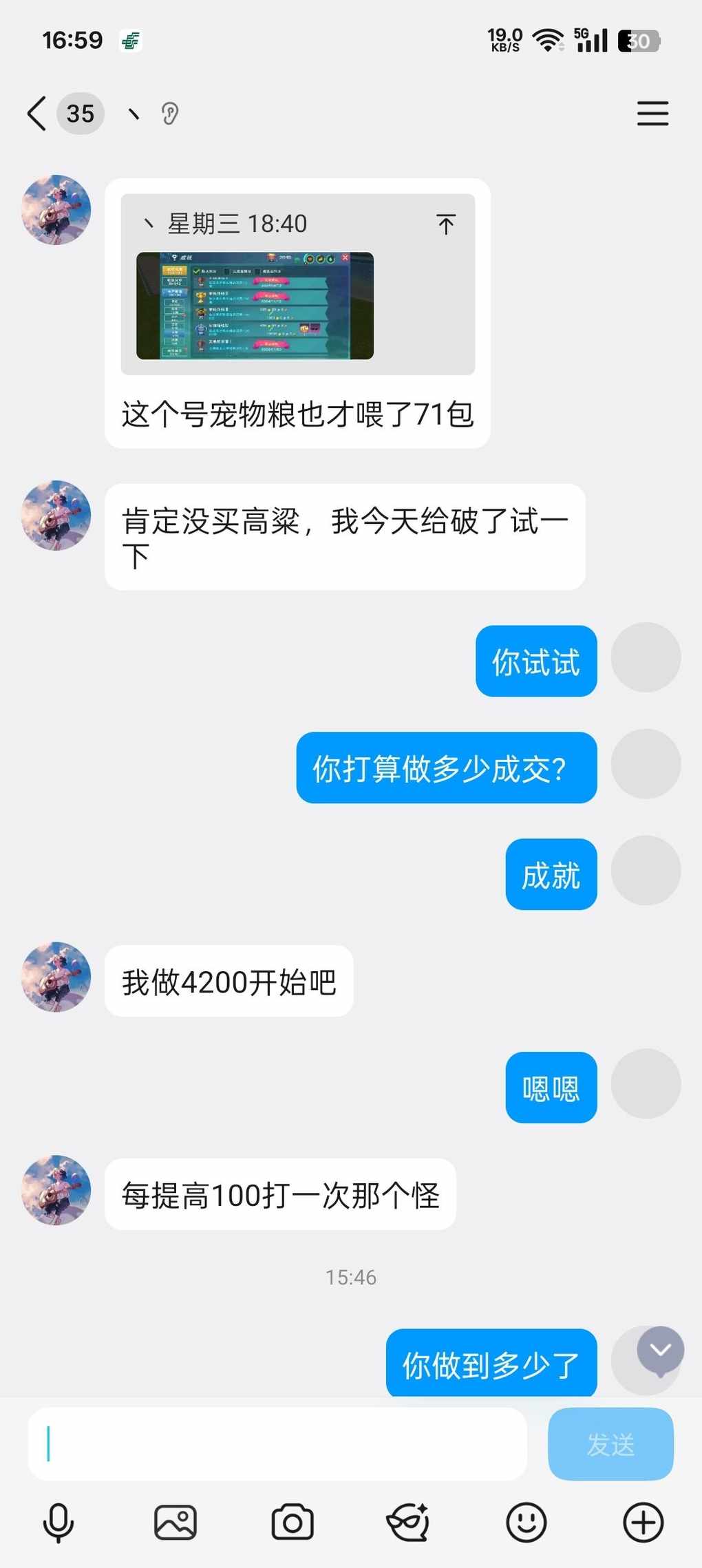Screen dimensions: 702x1568
Task: Jump to the latest messages
Action: 660,1350
